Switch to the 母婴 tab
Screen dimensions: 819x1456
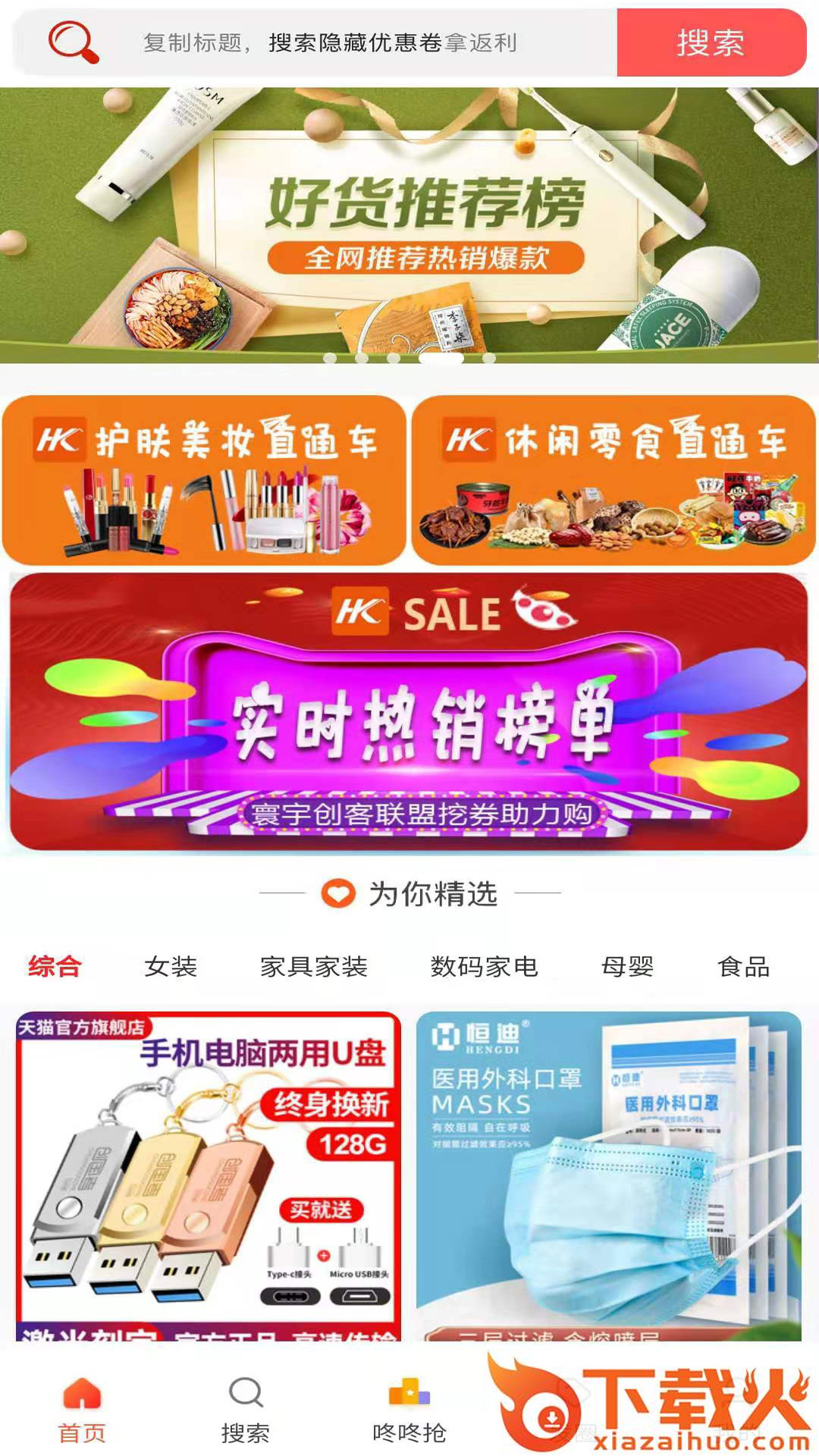(627, 966)
